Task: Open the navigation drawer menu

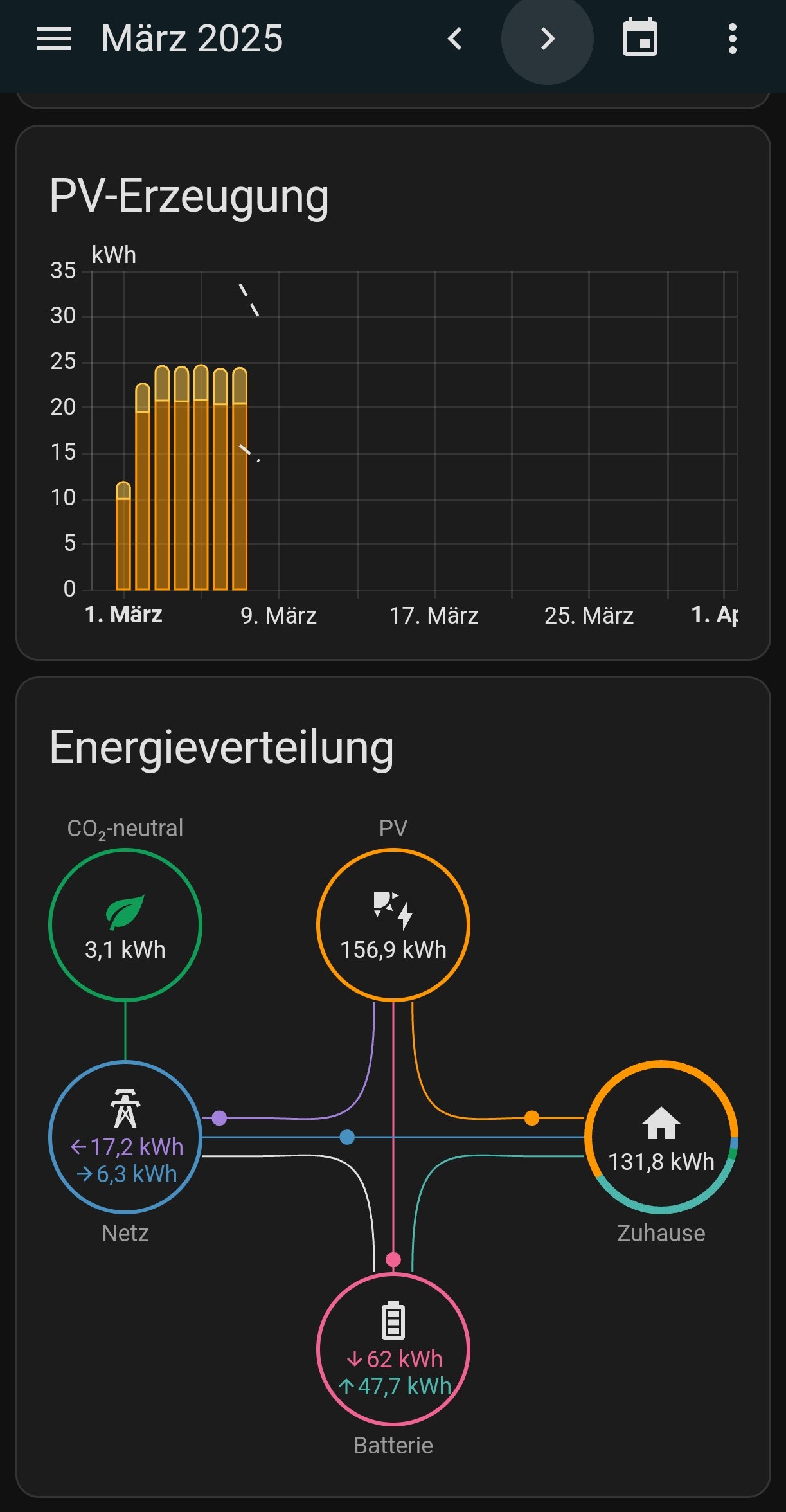Action: 54,39
